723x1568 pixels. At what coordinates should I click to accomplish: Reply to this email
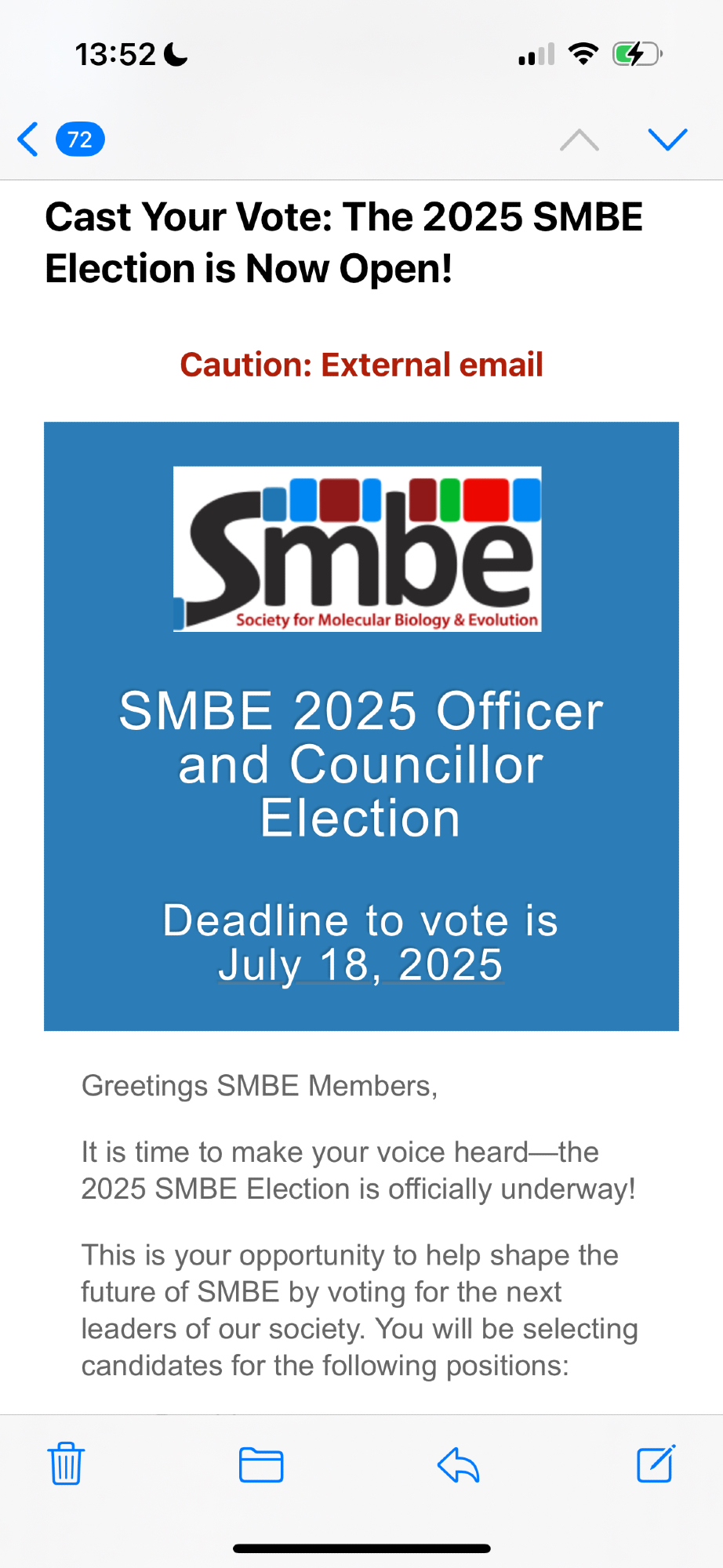pyautogui.click(x=458, y=1464)
